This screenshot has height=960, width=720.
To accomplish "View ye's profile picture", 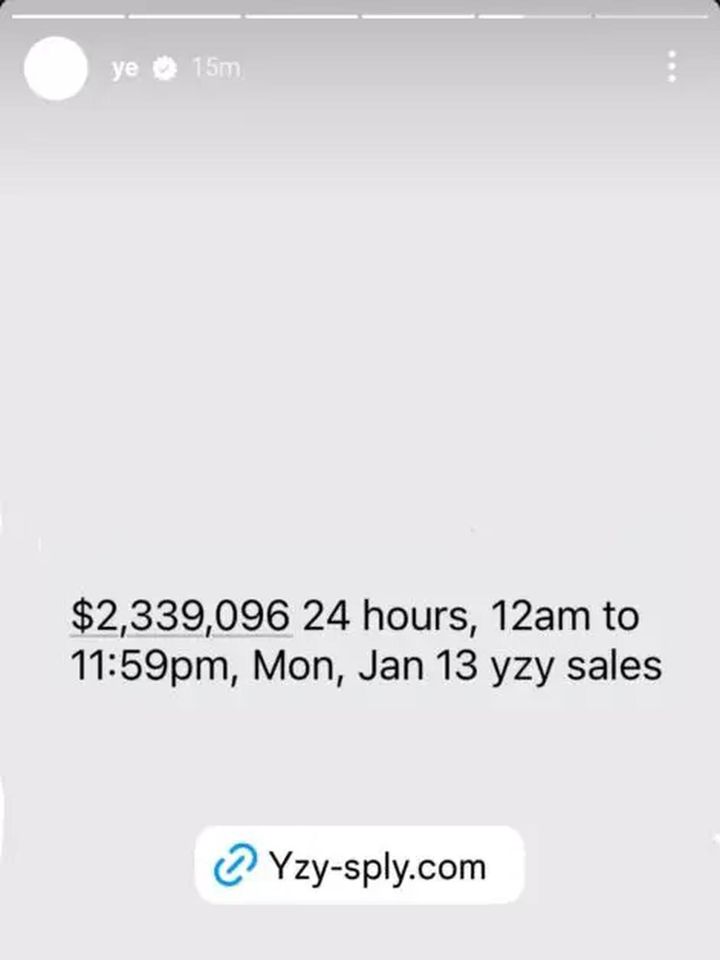I will click(56, 68).
